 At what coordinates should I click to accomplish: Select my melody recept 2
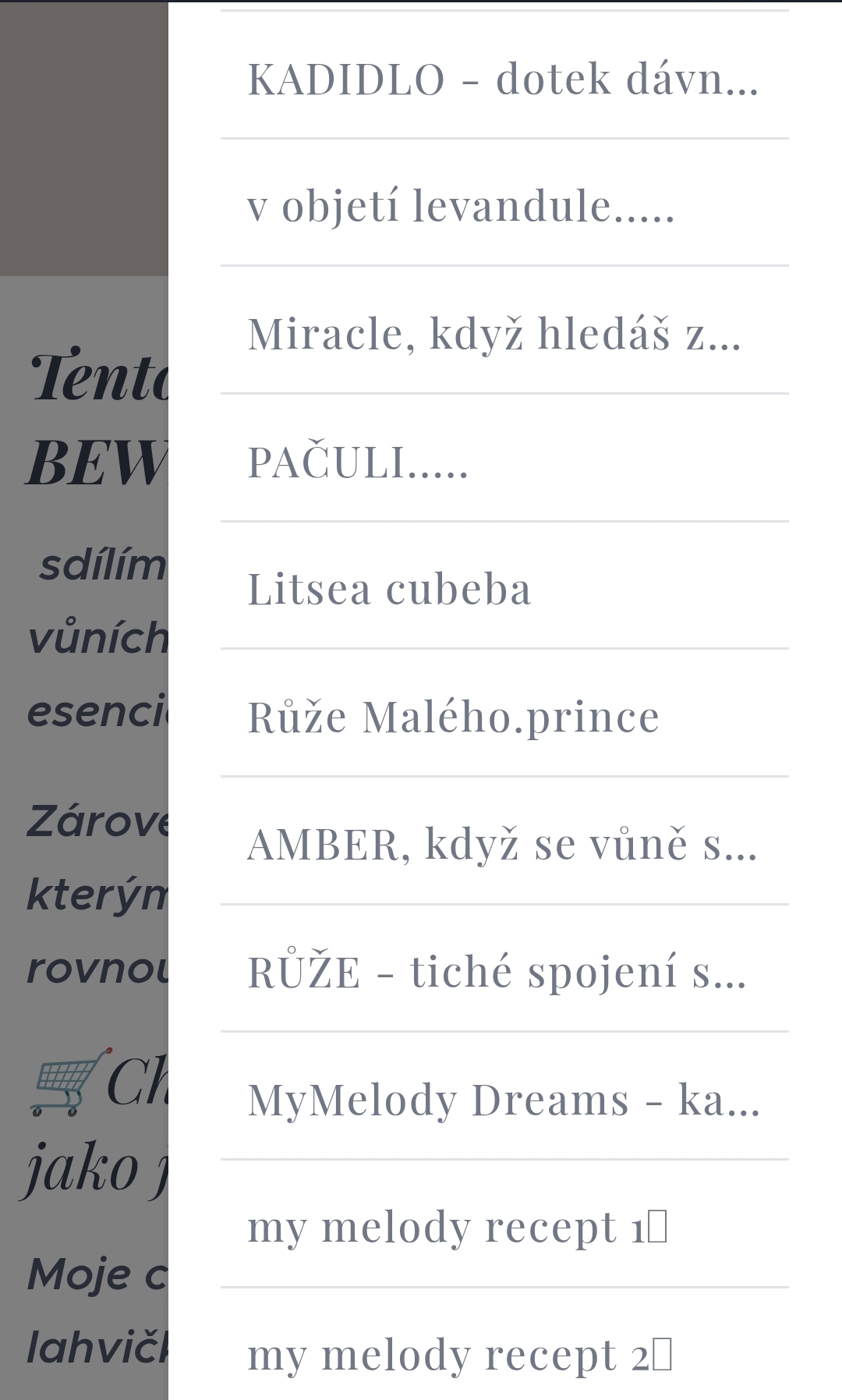pos(460,1355)
